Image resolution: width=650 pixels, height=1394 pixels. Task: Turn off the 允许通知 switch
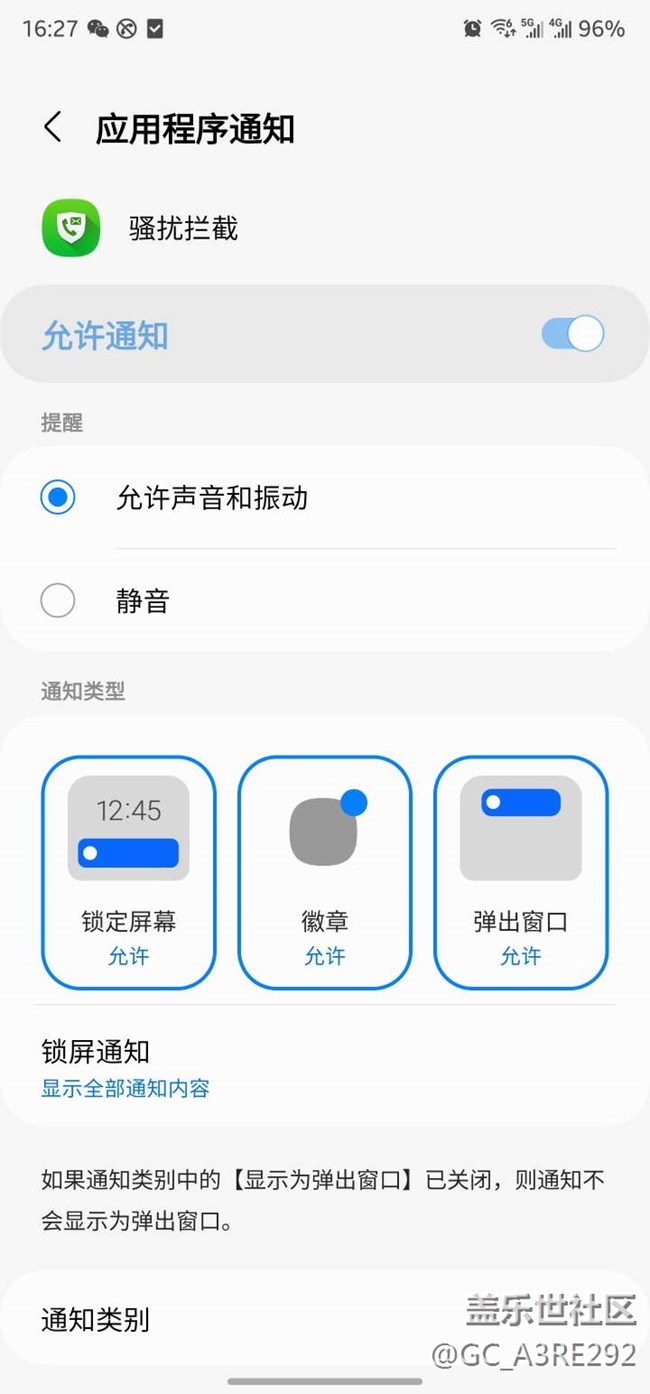click(x=573, y=334)
